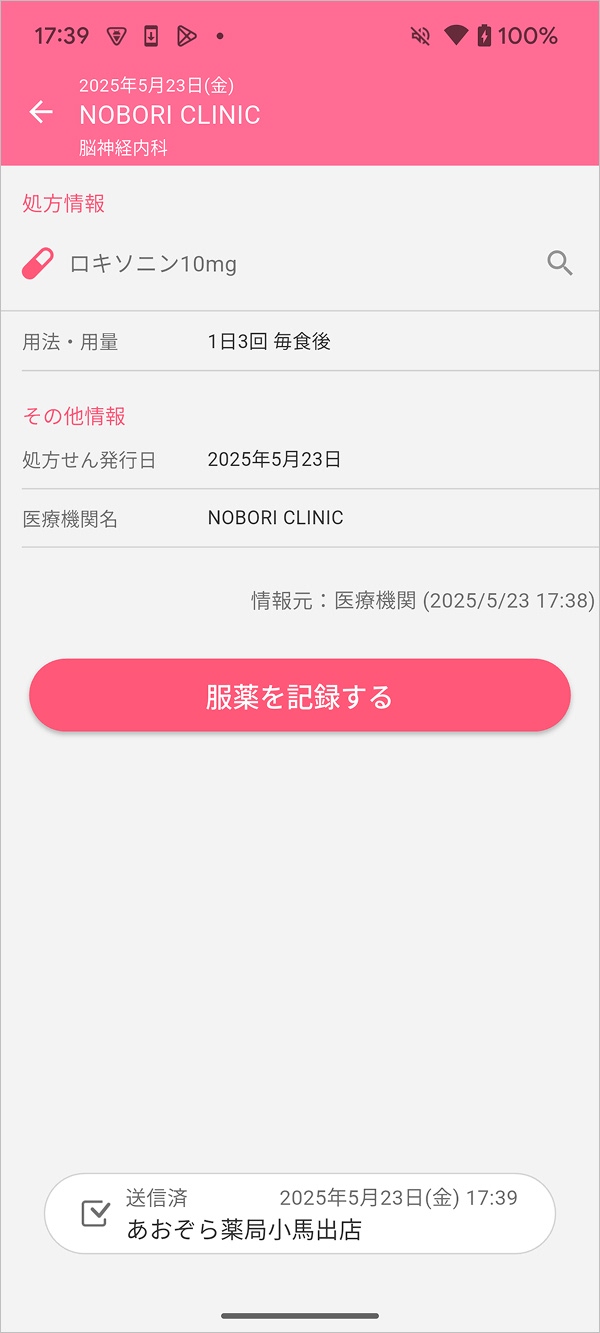
Task: Tap the 服薬を記録する button
Action: tap(300, 696)
